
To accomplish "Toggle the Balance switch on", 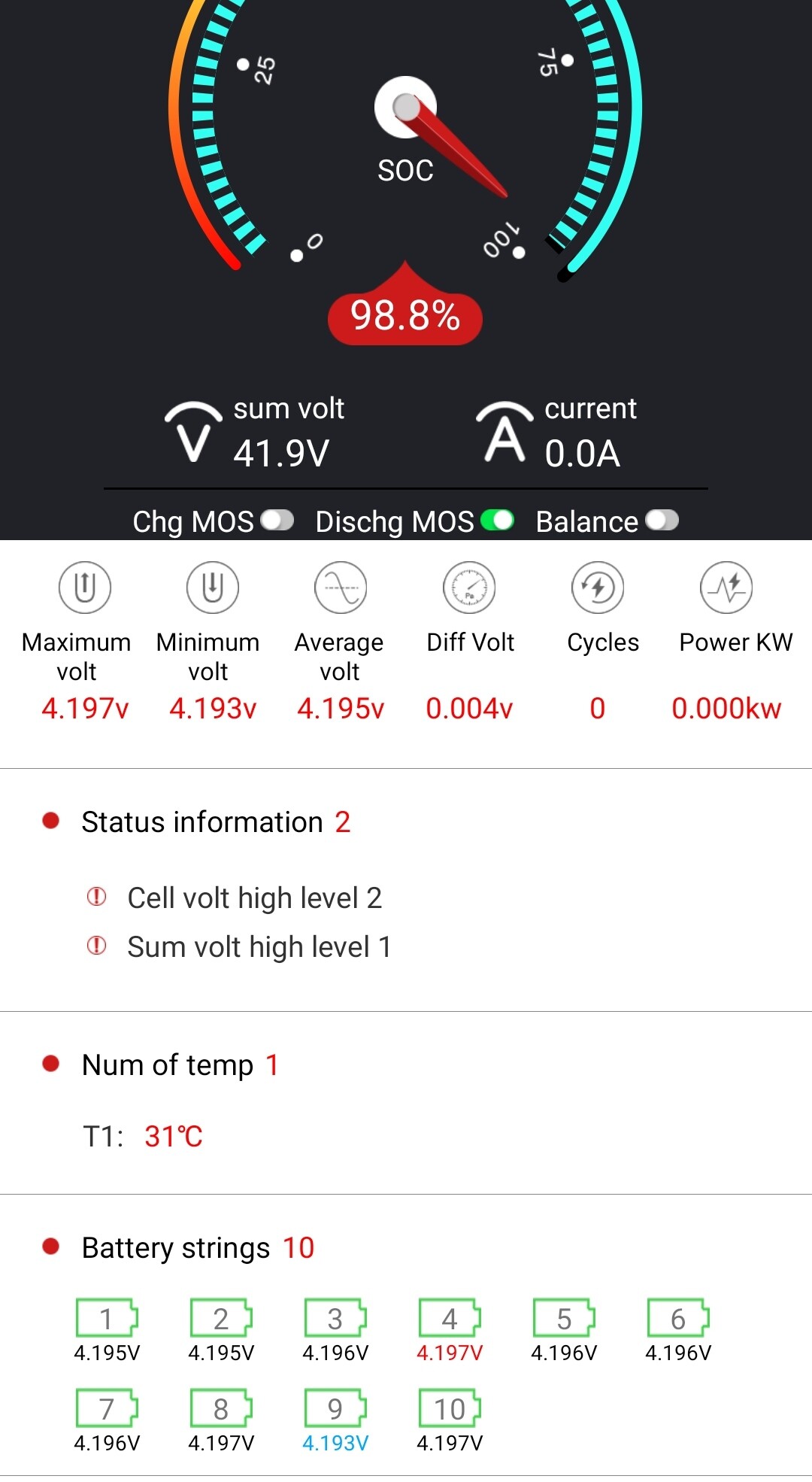I will [x=662, y=520].
